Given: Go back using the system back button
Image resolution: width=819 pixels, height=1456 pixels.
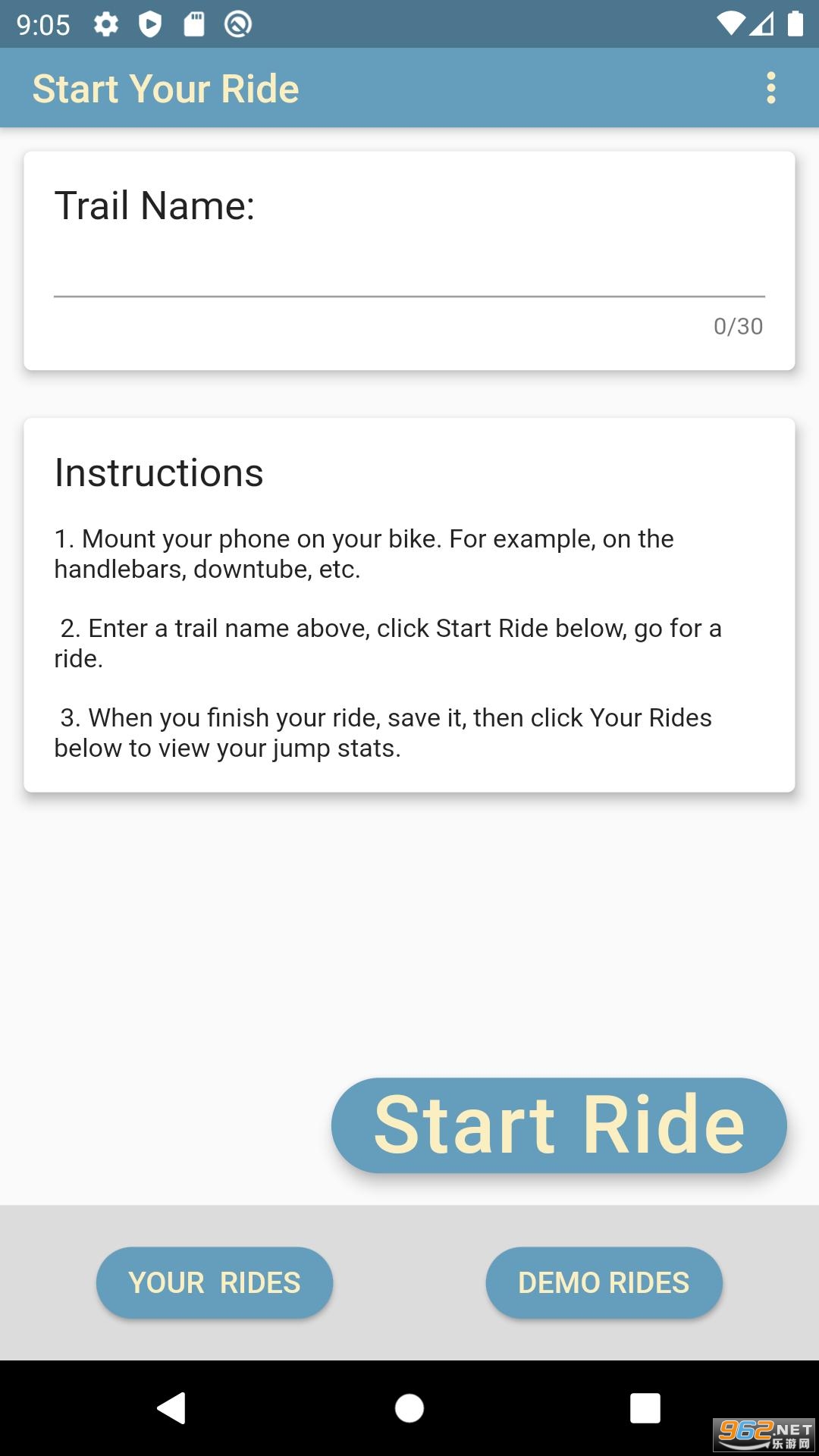Looking at the screenshot, I should tap(172, 1408).
